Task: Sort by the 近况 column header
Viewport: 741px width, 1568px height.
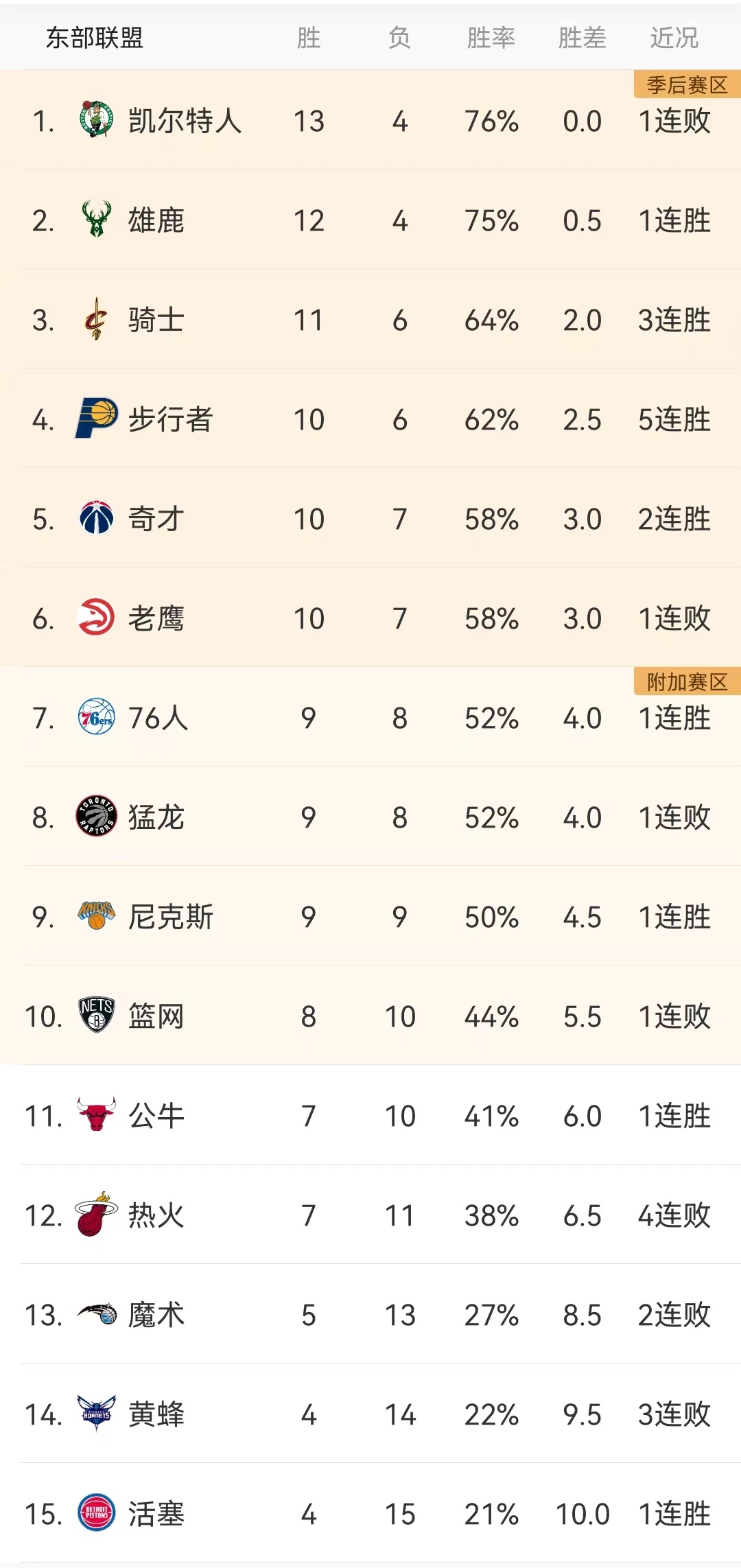Action: point(674,38)
